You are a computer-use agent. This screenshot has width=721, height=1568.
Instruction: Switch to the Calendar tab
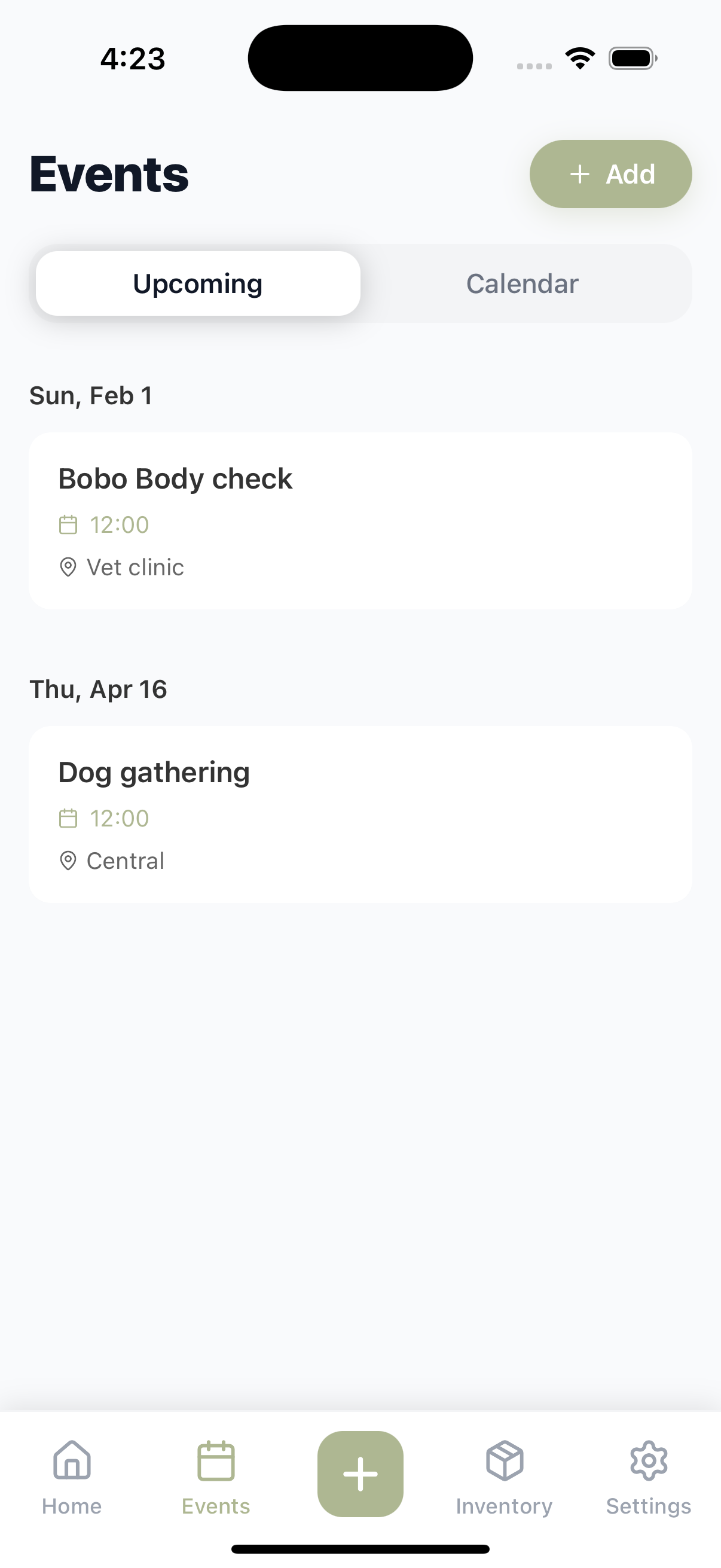coord(522,283)
